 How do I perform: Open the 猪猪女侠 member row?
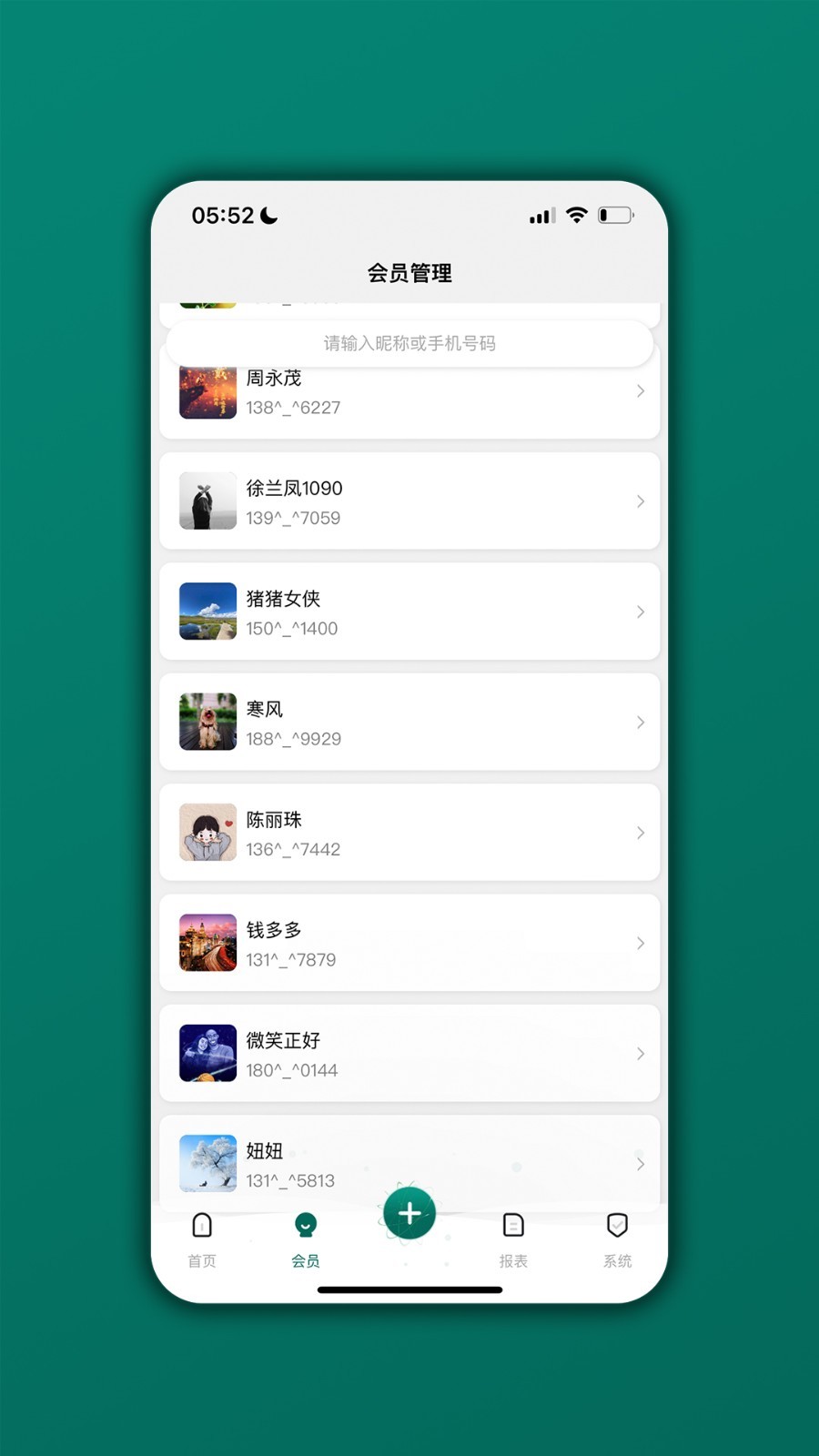pyautogui.click(x=409, y=612)
